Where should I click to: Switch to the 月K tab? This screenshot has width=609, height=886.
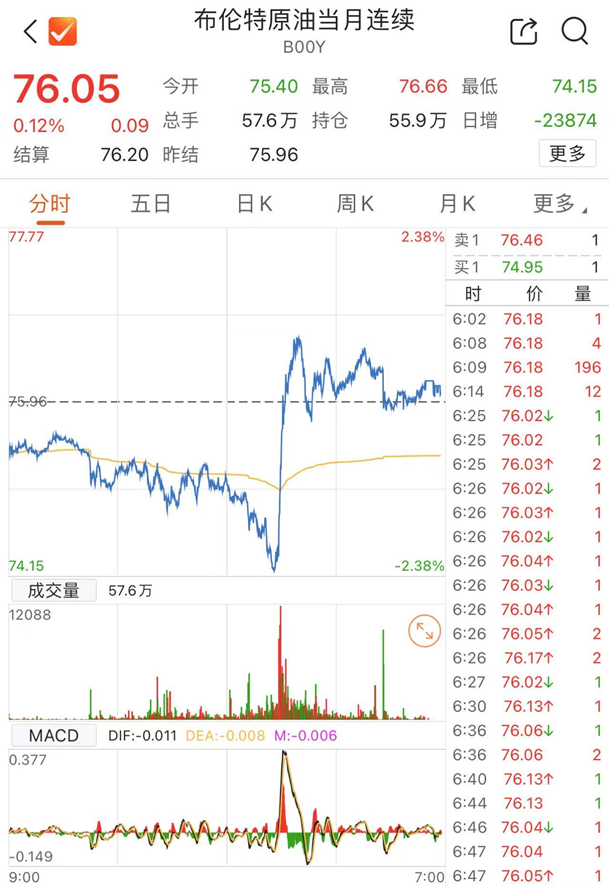[x=457, y=204]
